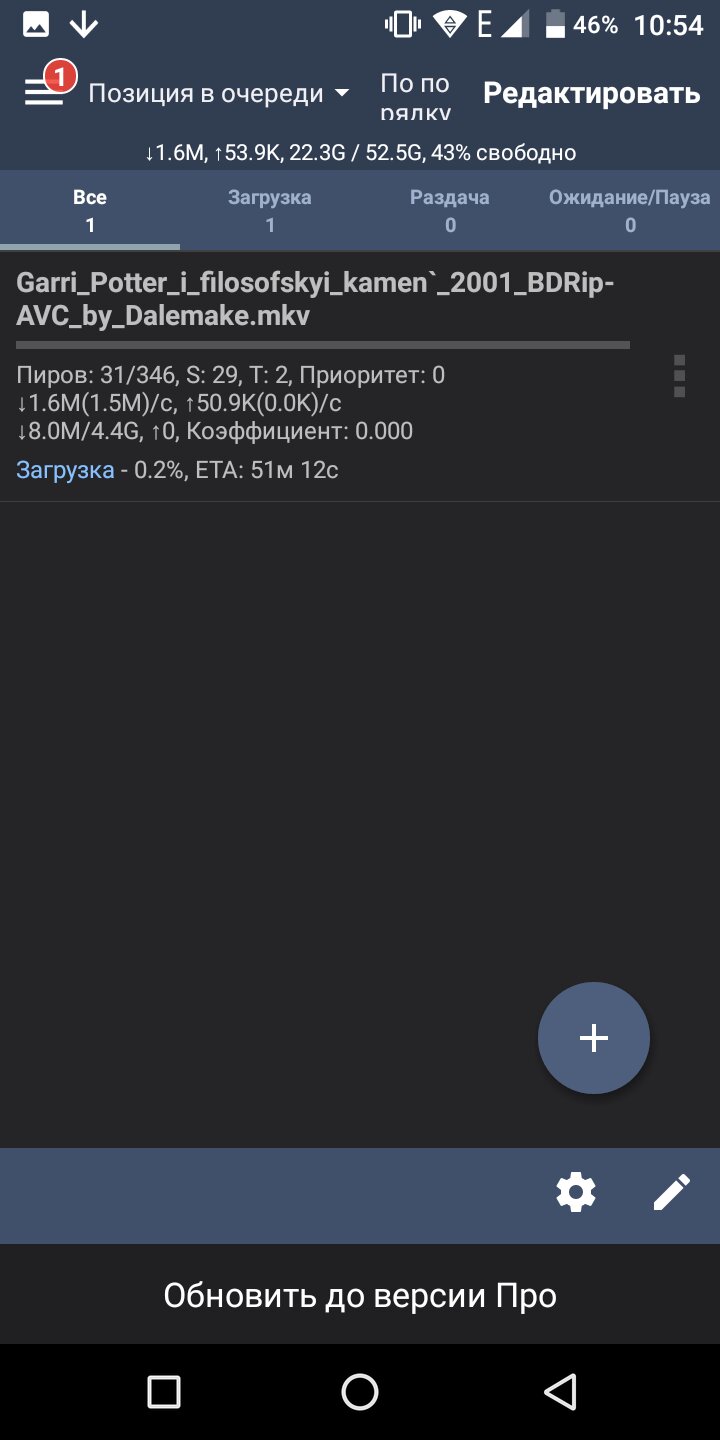The image size is (720, 1440).
Task: Switch to the Ожидание/Пауза tab
Action: tap(630, 211)
